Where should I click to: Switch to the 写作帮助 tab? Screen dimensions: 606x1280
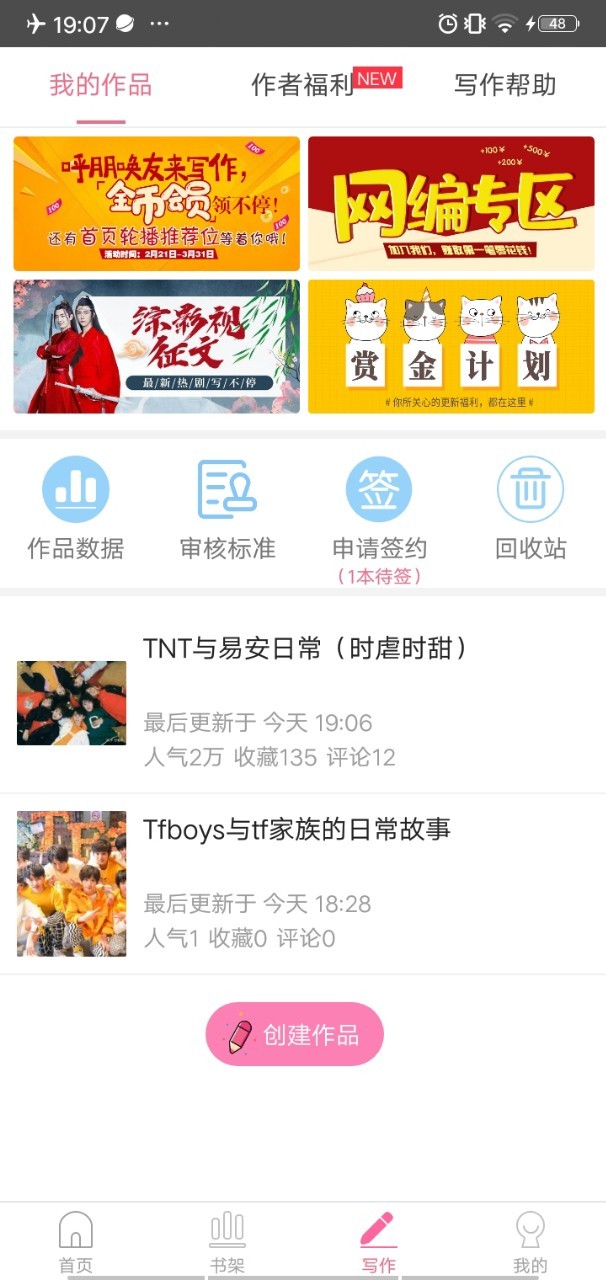[x=505, y=85]
